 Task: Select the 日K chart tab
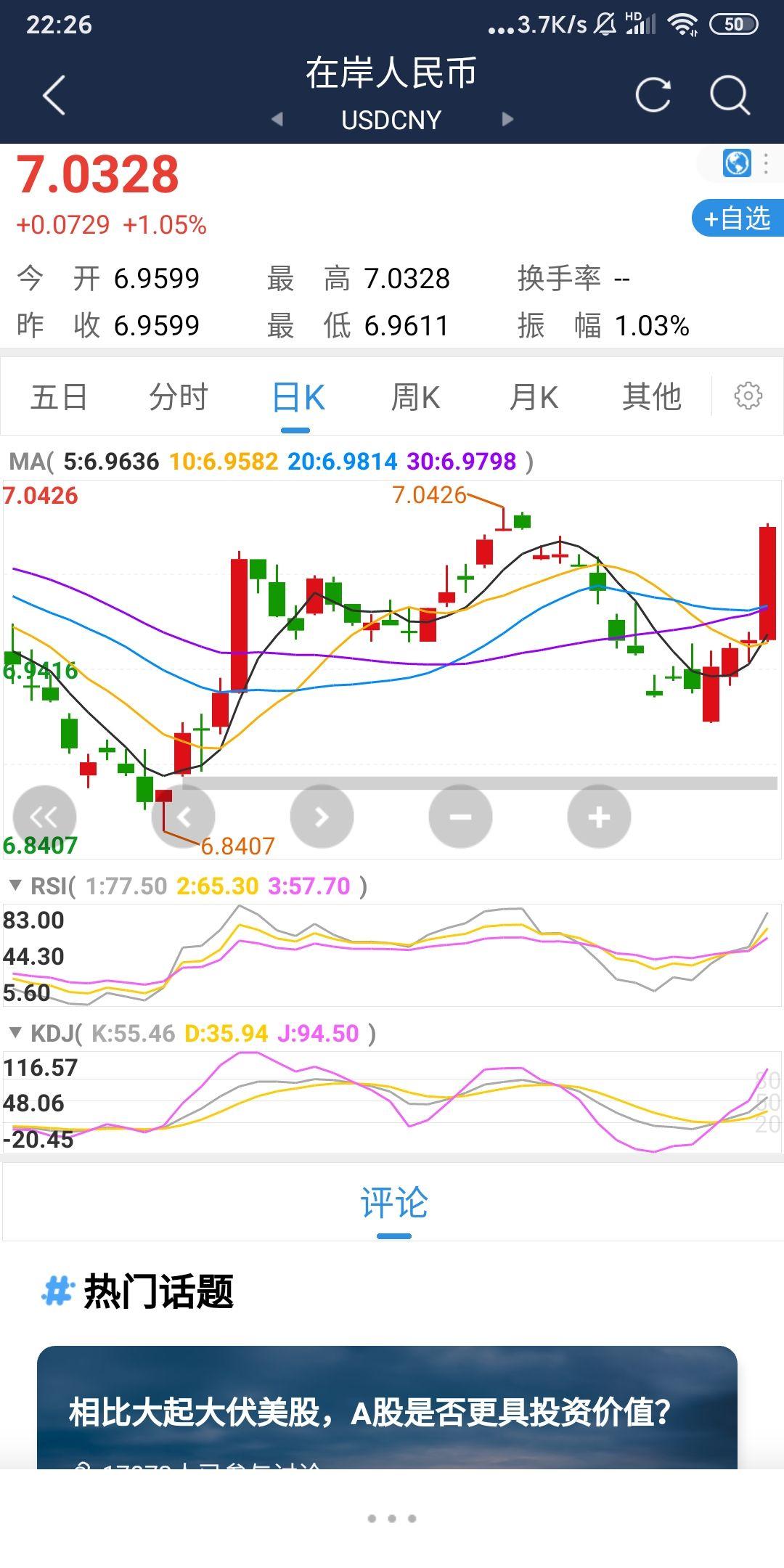[x=298, y=397]
